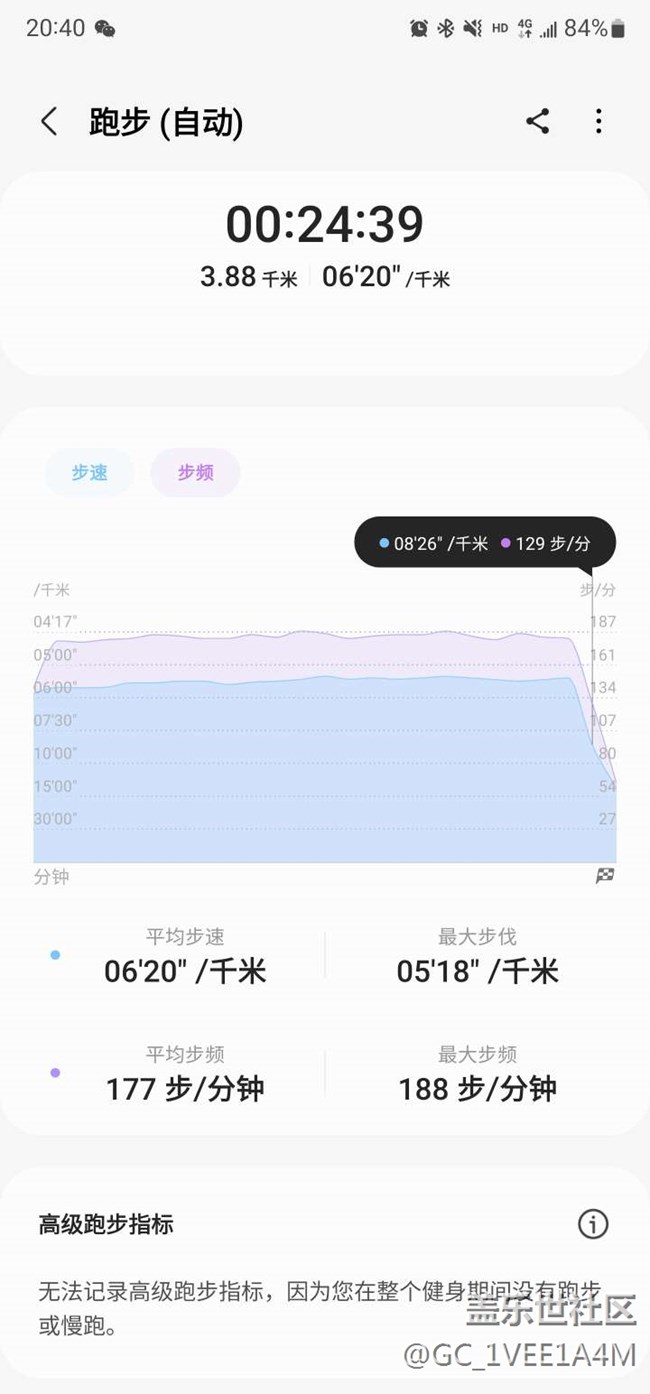Toggle the 步频 cadence chip
This screenshot has height=1394, width=650.
coord(195,473)
